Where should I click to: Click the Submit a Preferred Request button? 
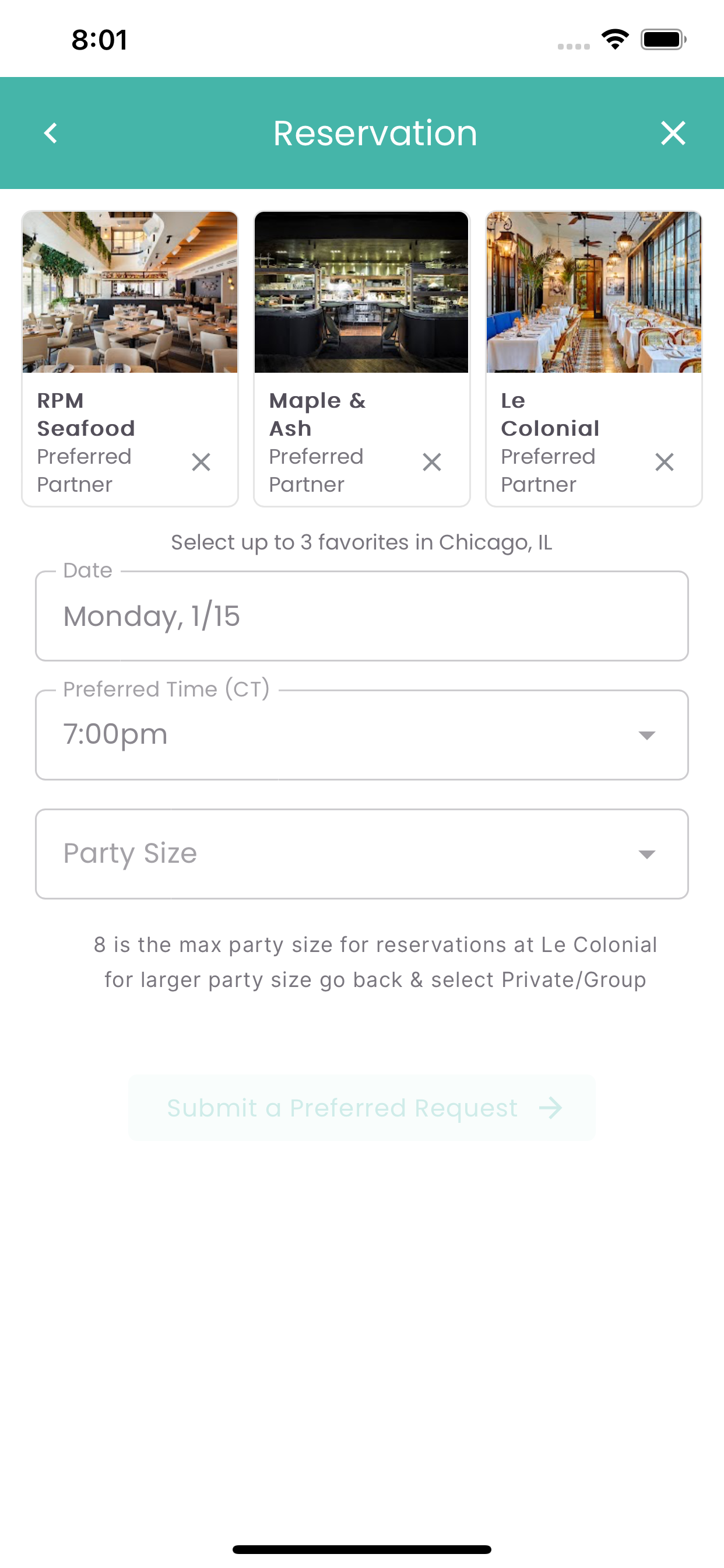[362, 1108]
